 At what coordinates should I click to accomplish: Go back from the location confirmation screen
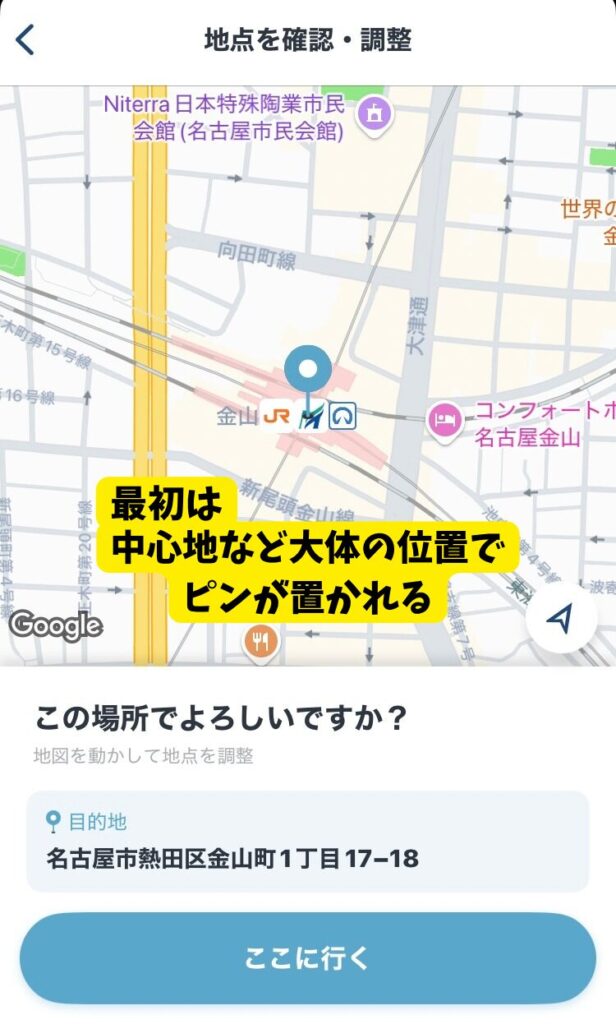click(26, 40)
